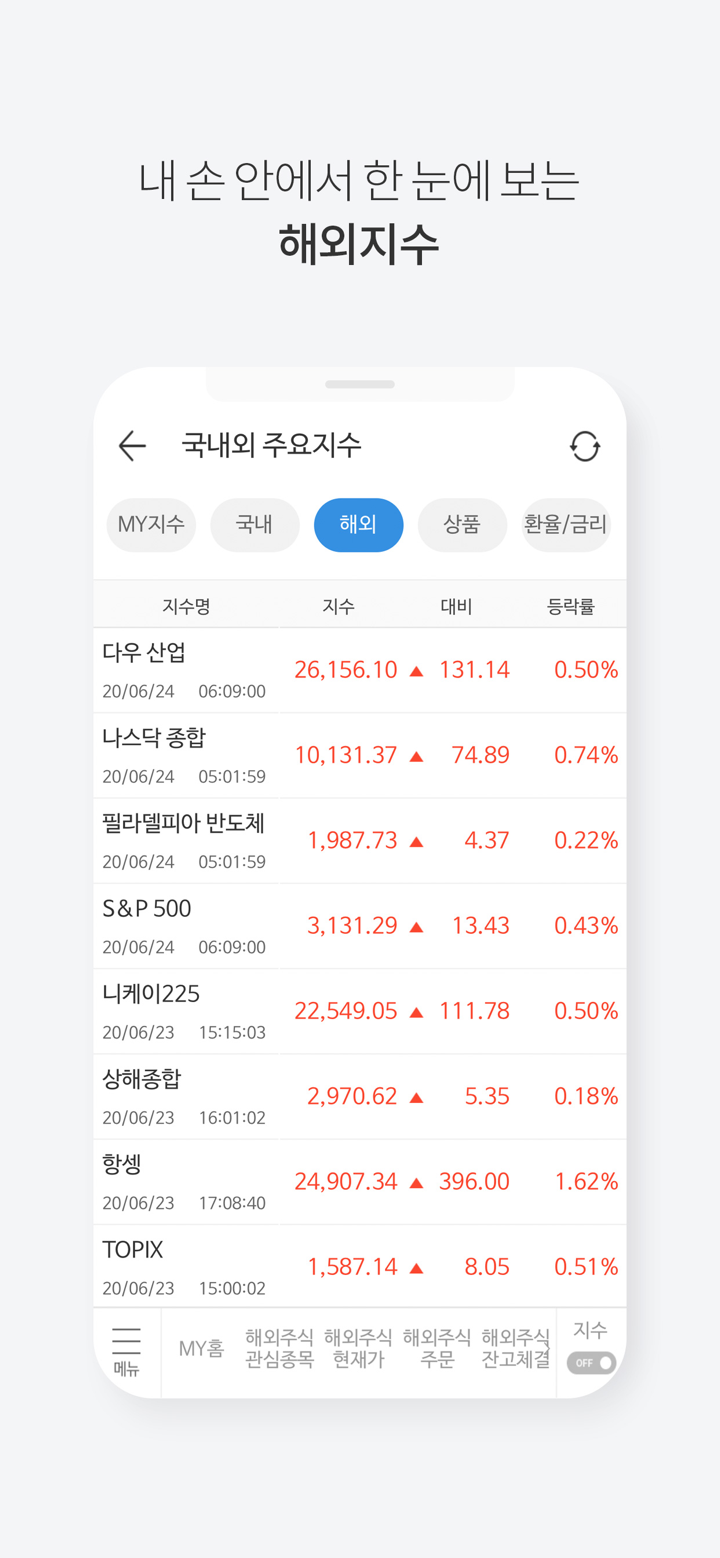View the S&P 500 index details
Viewport: 720px width, 1558px height.
coord(360,925)
